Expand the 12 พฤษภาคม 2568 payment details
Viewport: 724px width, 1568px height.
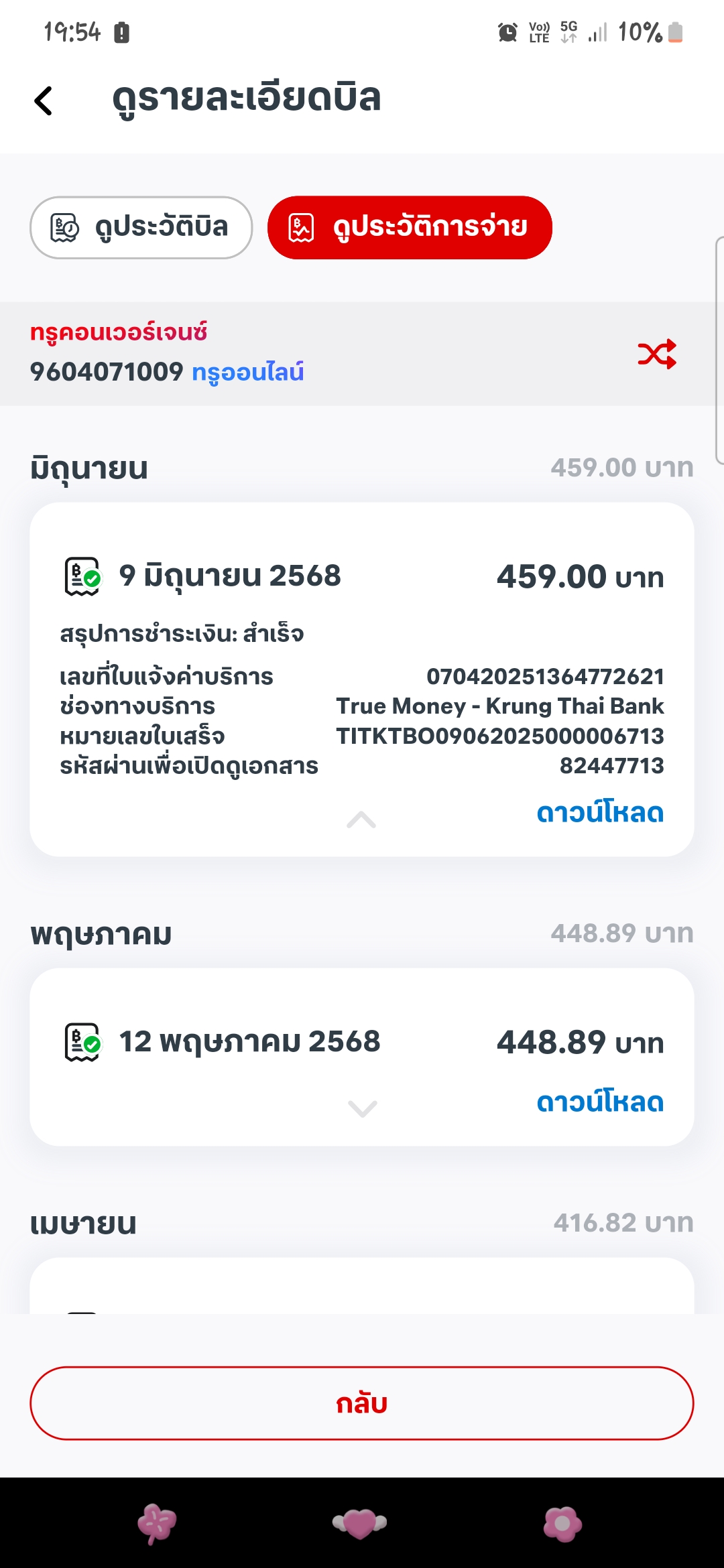(362, 1108)
